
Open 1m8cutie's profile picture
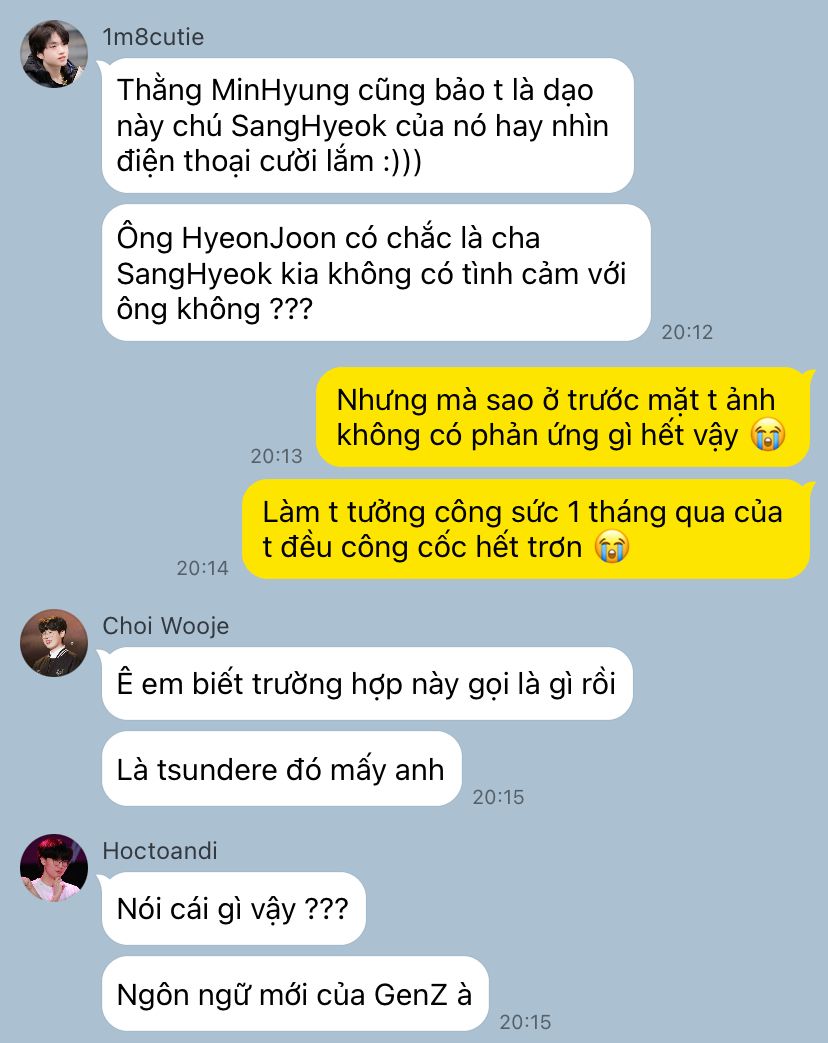click(x=54, y=54)
